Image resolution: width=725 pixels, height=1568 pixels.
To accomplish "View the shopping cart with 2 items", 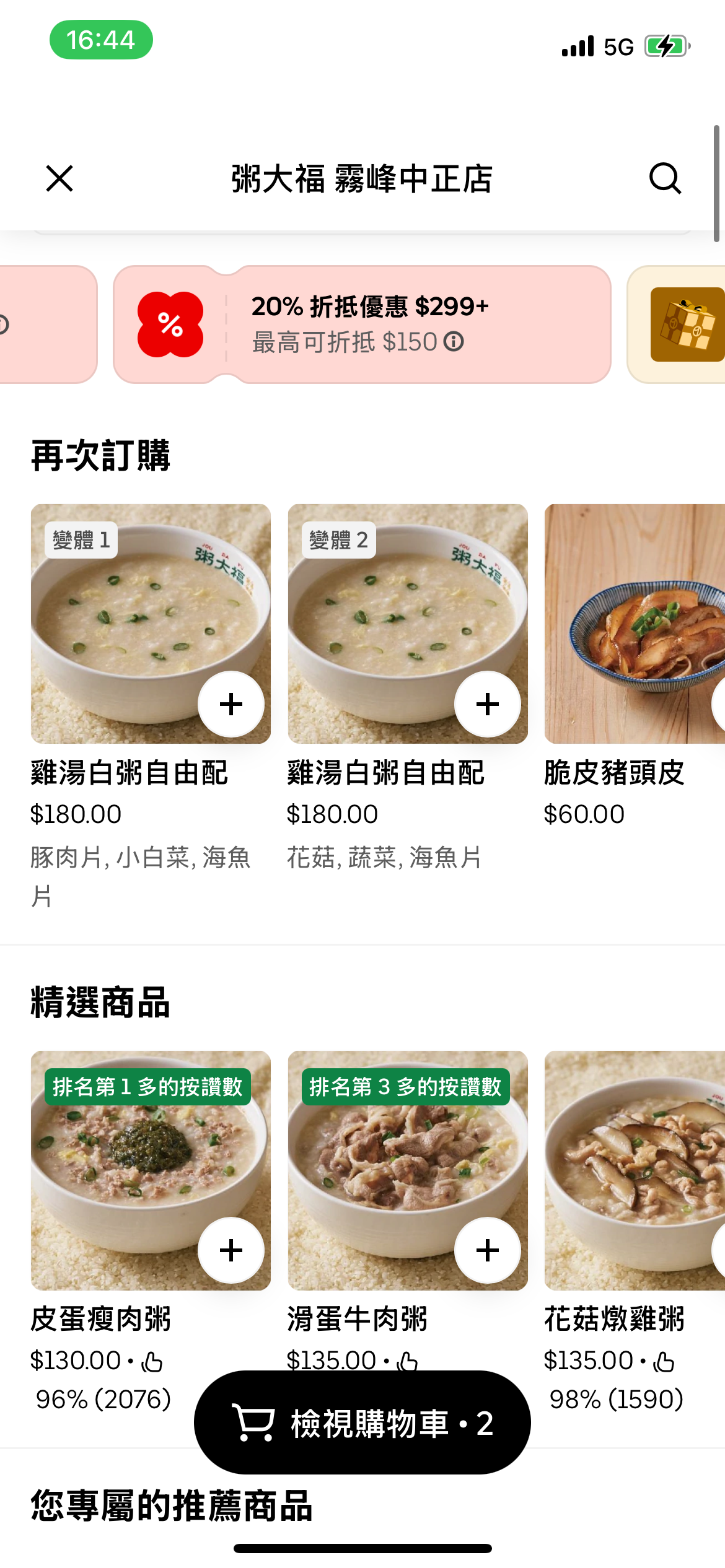I will (362, 1422).
